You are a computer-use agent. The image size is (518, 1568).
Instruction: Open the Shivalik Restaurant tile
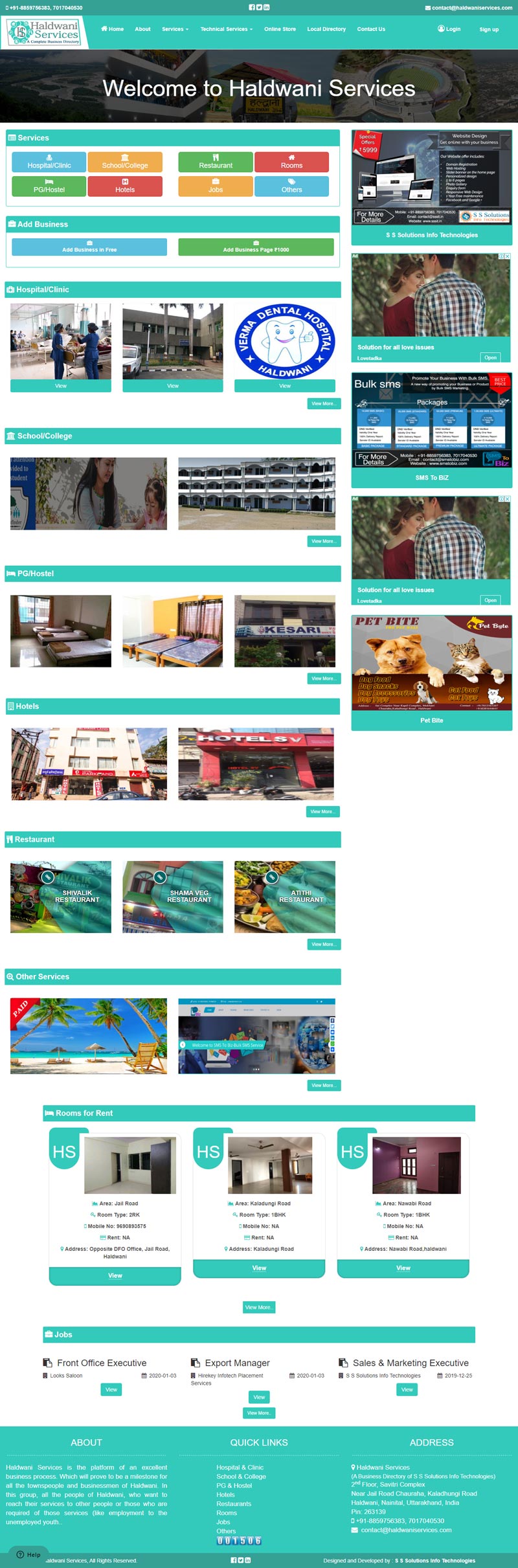tap(61, 897)
